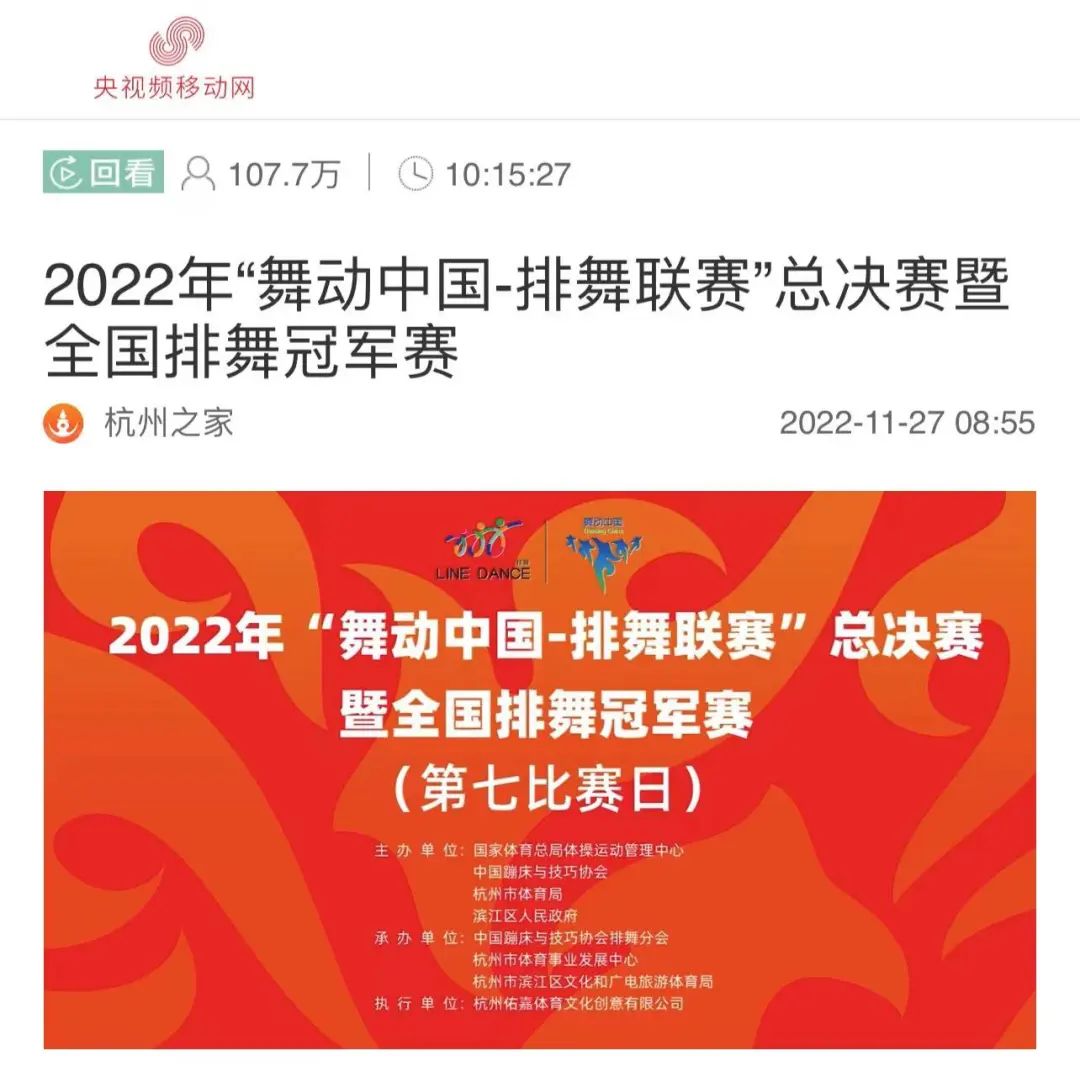
Task: Tap the 回看 replay badge
Action: (104, 173)
